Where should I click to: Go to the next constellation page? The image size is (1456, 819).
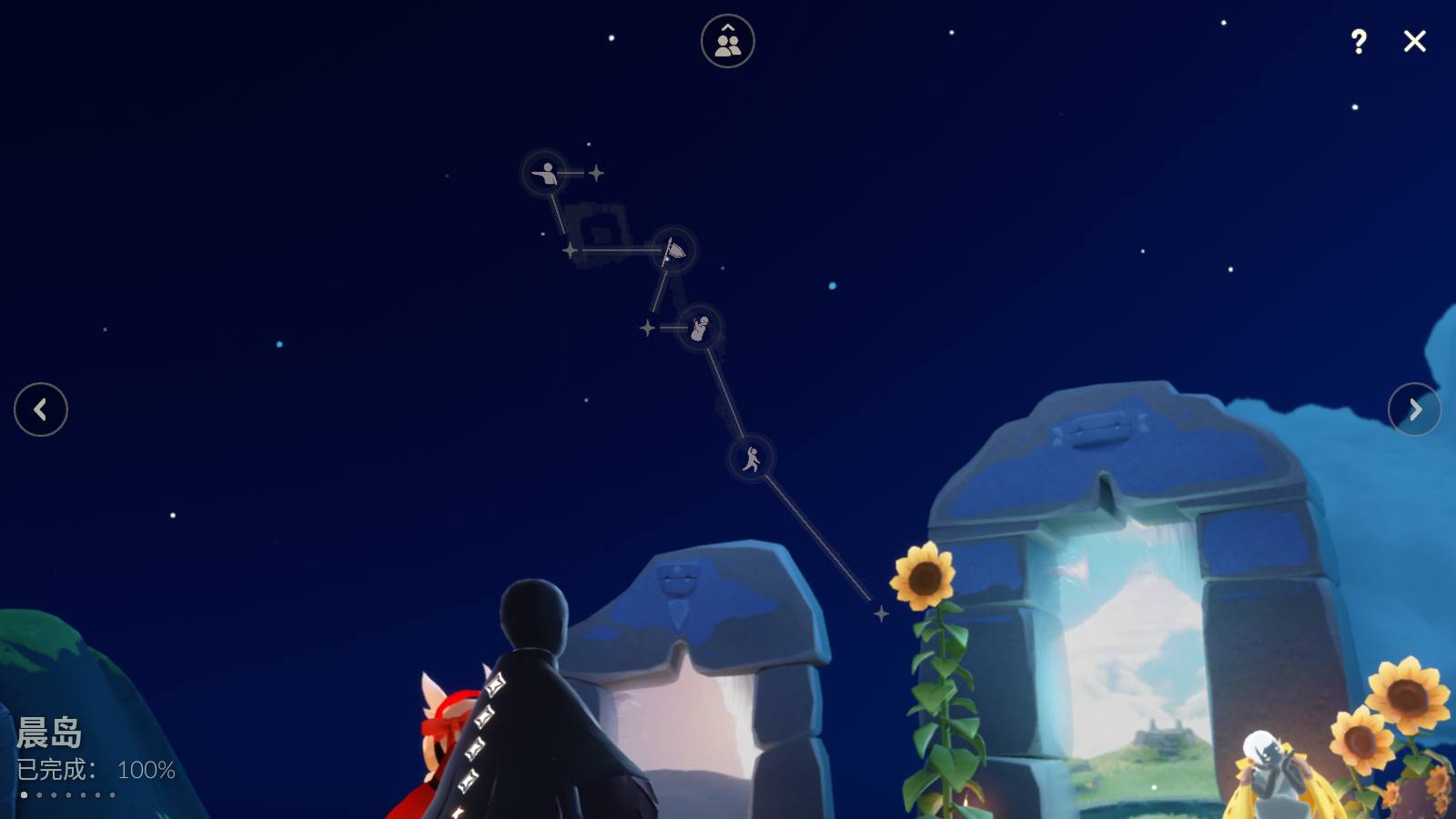point(1414,409)
